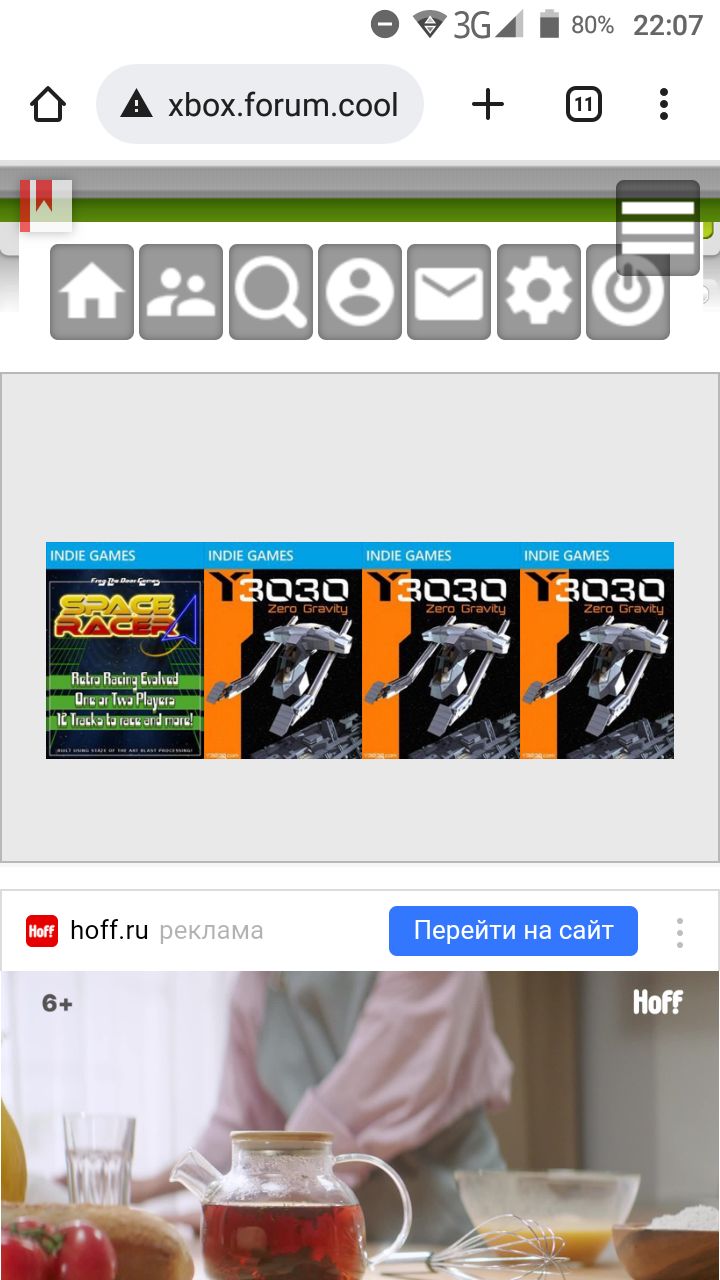Open the browser overflow menu

pyautogui.click(x=664, y=105)
